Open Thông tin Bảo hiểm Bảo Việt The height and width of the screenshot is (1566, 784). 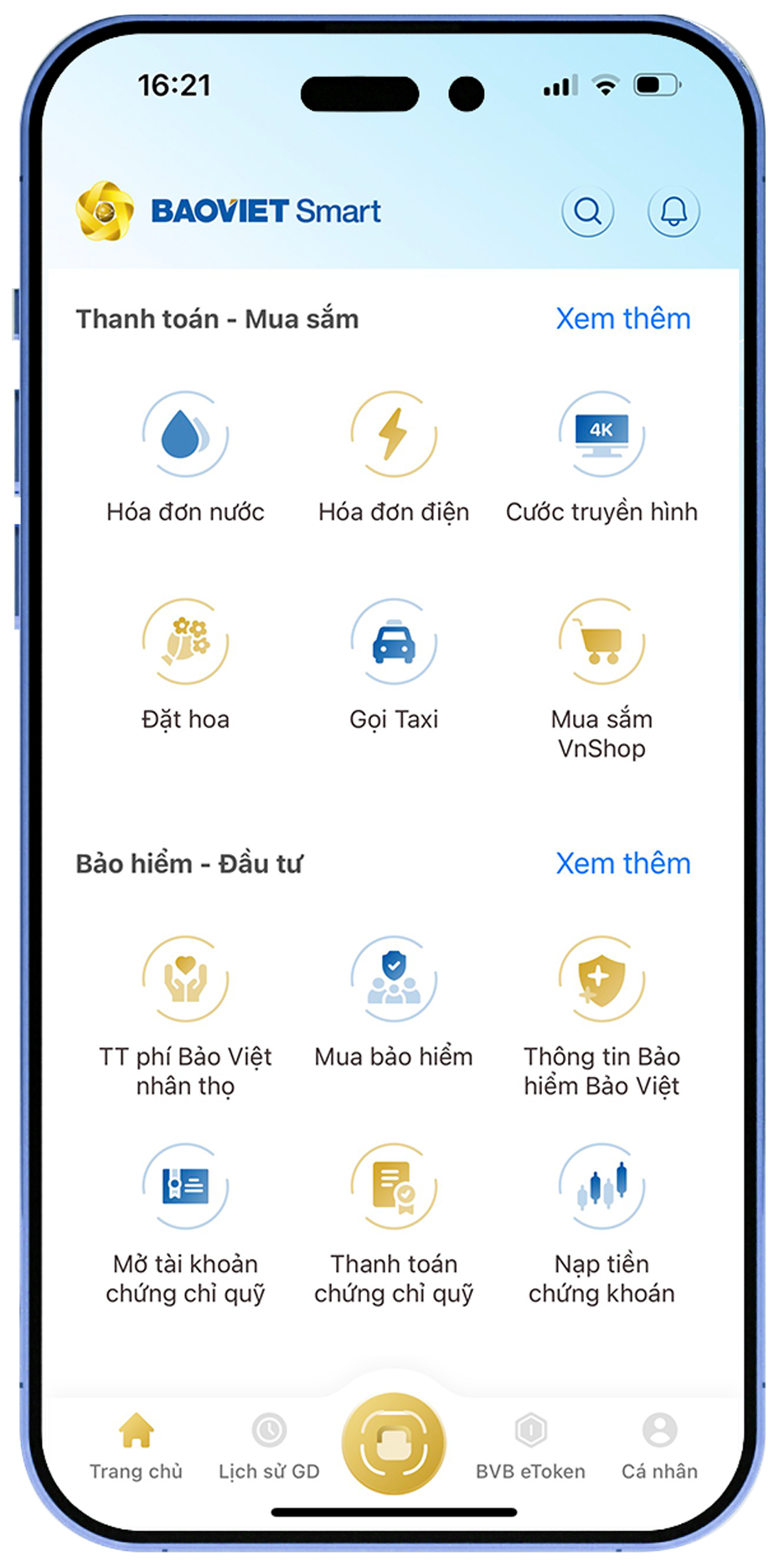(601, 979)
